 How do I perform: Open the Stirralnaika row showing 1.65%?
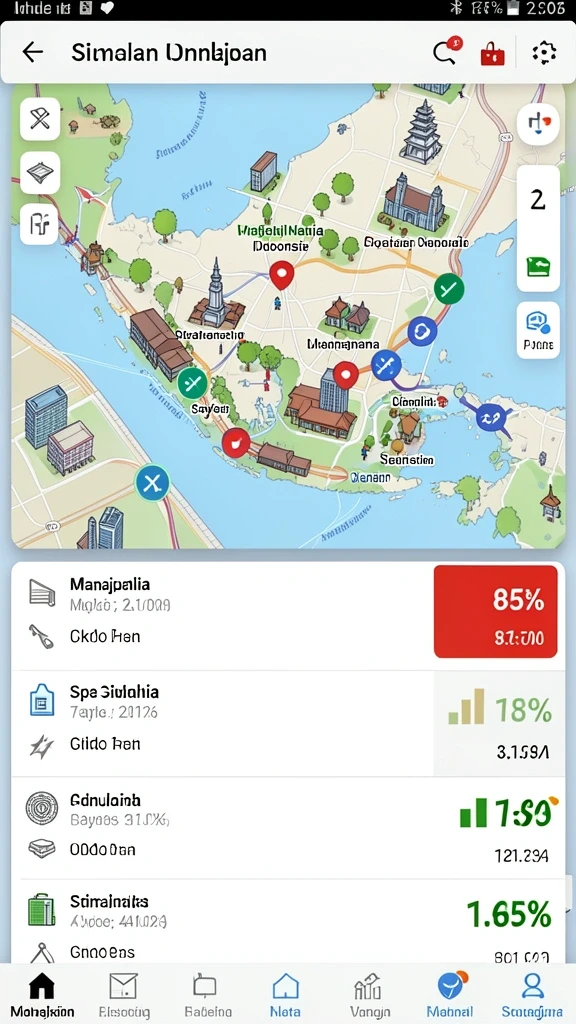click(288, 923)
